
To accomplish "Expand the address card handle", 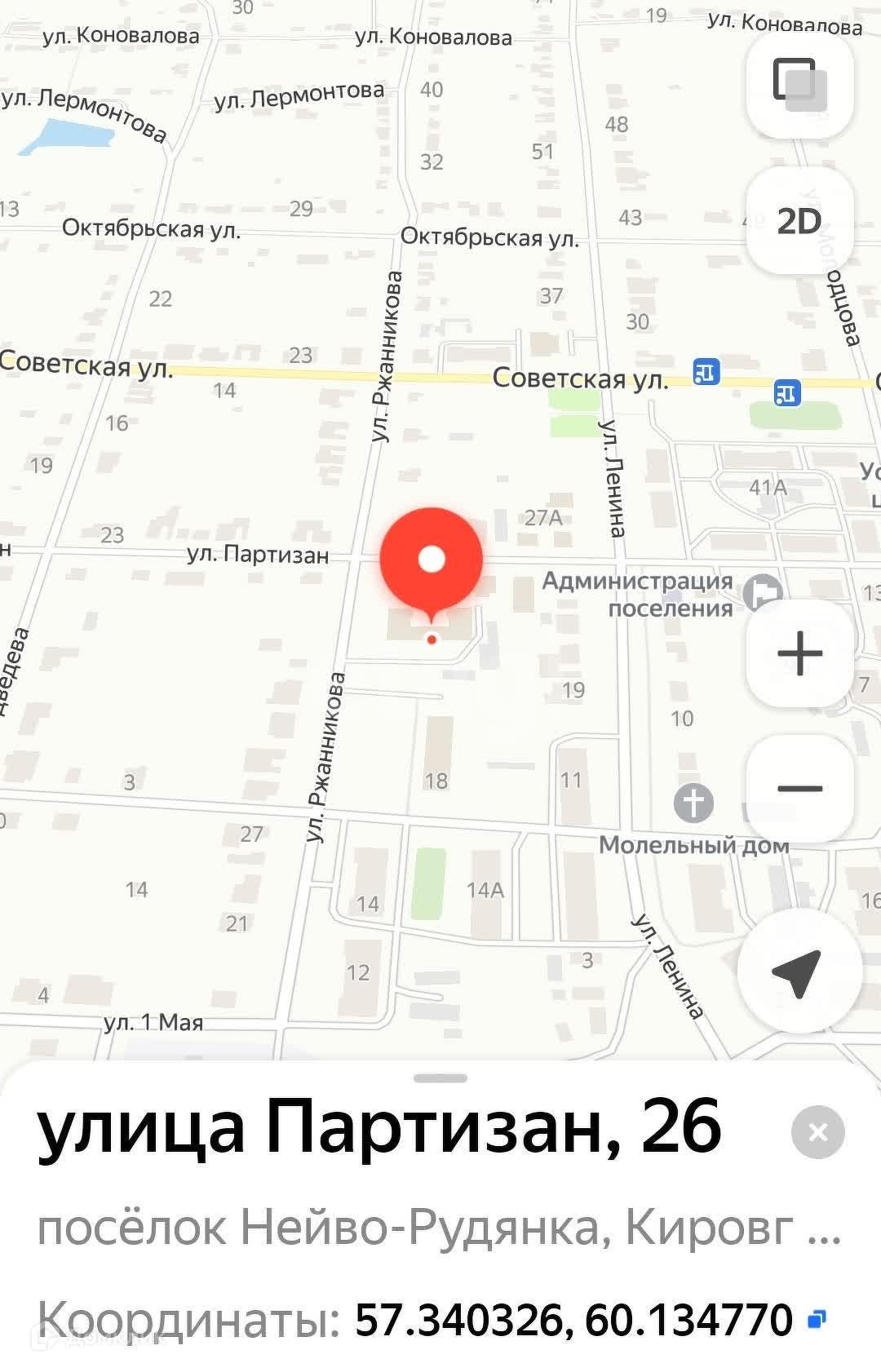I will [440, 1078].
